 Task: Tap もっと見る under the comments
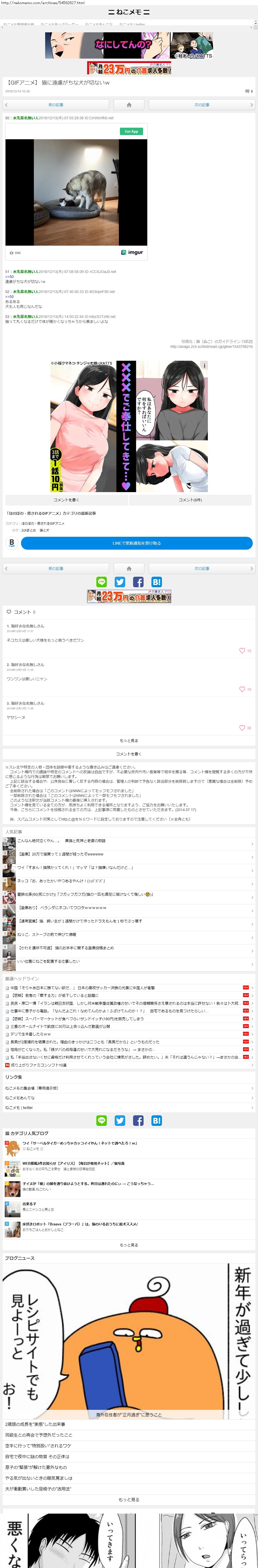pyautogui.click(x=129, y=740)
